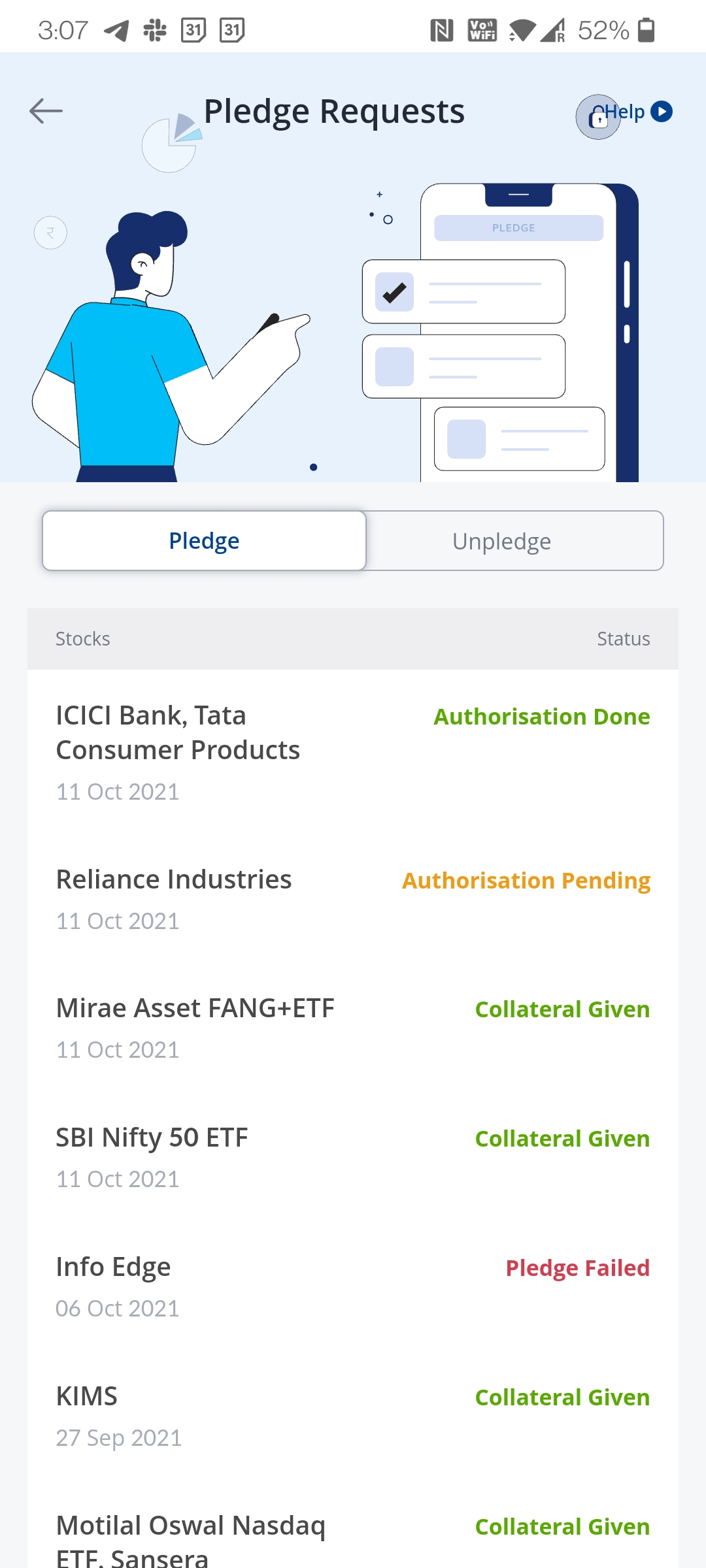Open the Reliance Industries pledge entry
Screen dimensions: 706x1568
173,879
